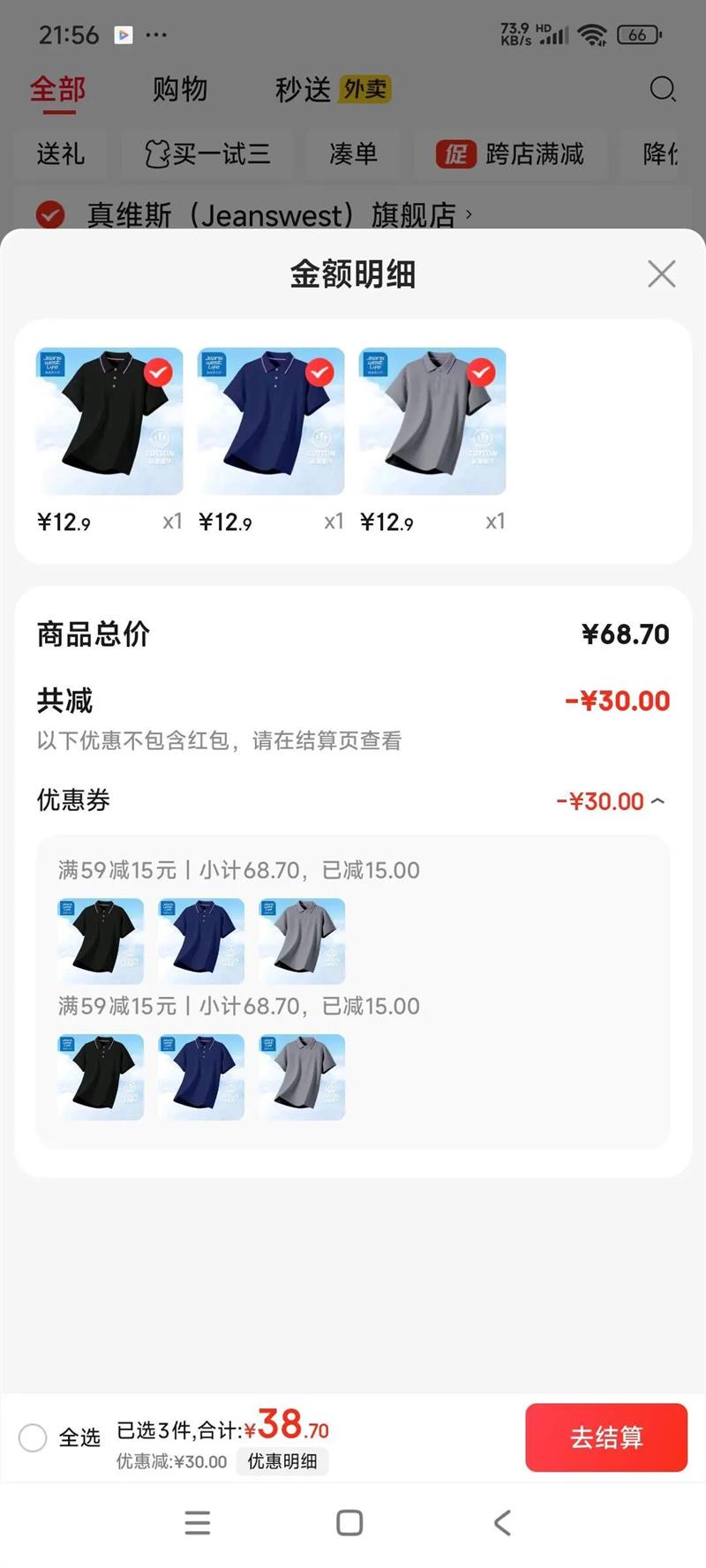Go back with the system back button
The image size is (706, 1568).
[502, 1523]
